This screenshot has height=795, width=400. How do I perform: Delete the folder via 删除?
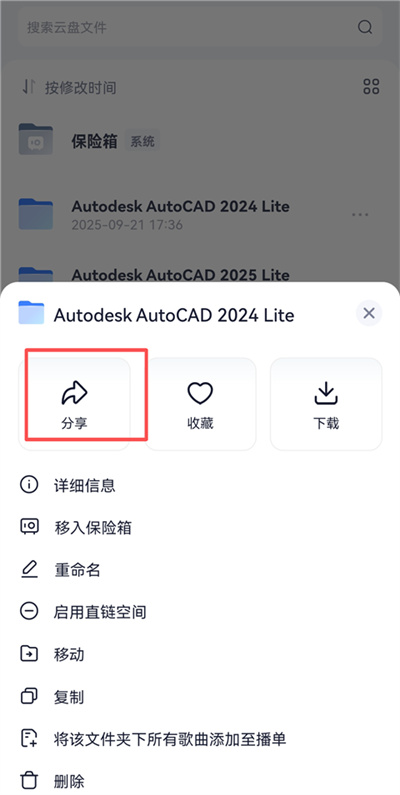200,780
